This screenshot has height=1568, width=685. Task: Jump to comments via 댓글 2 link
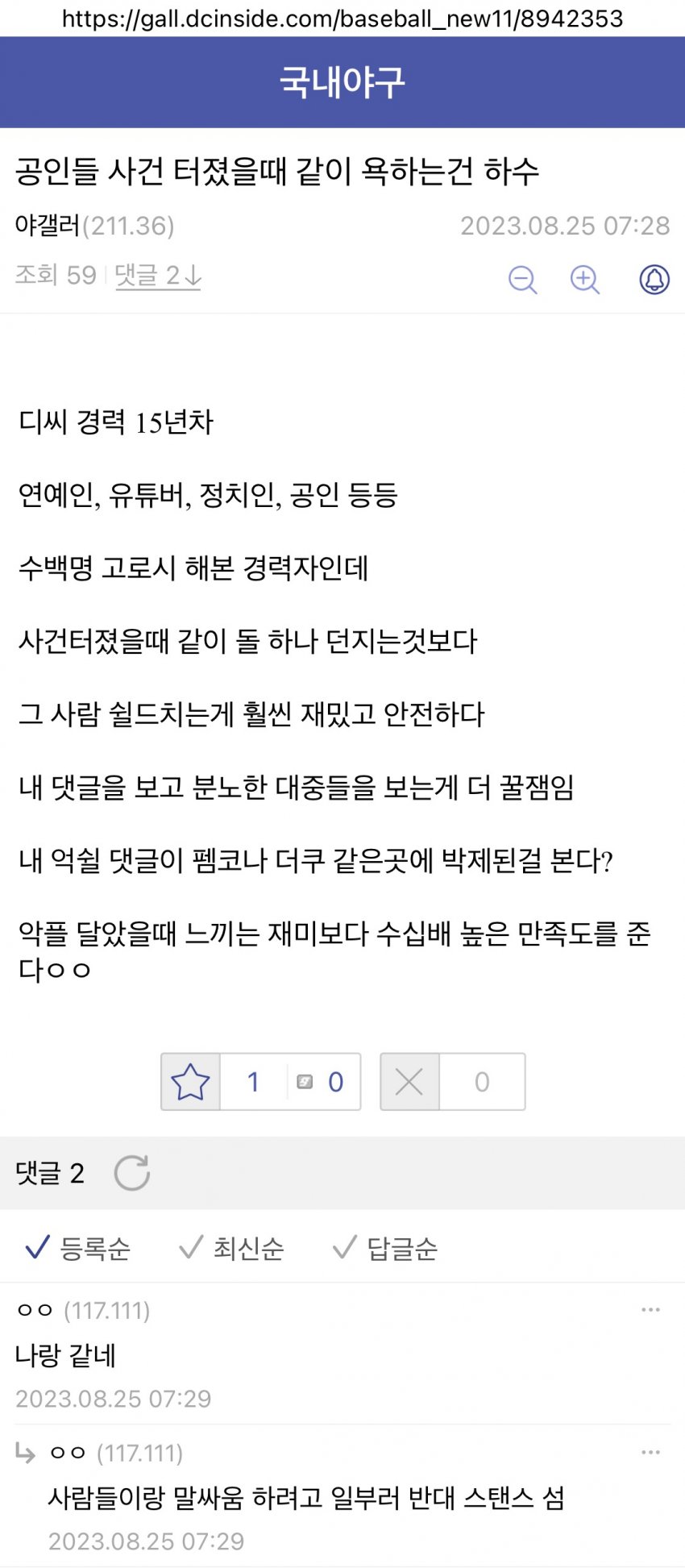tap(158, 276)
